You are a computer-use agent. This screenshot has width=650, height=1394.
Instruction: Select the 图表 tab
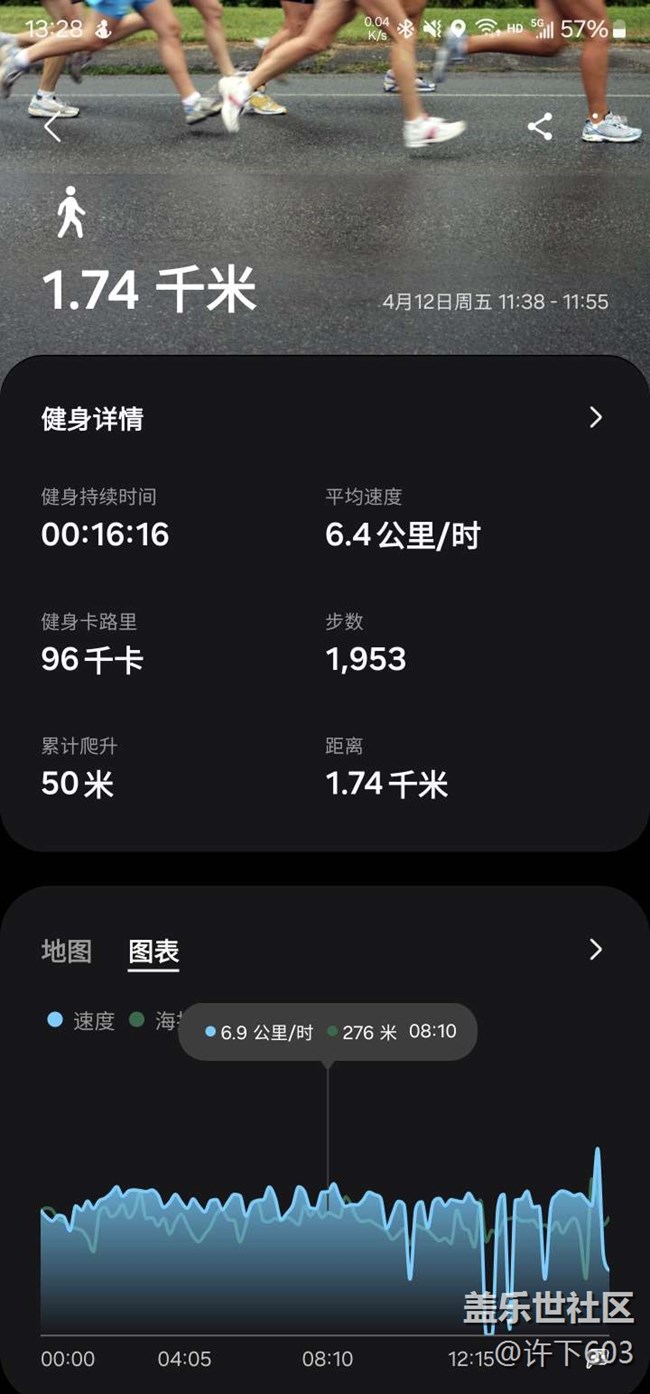pos(154,952)
